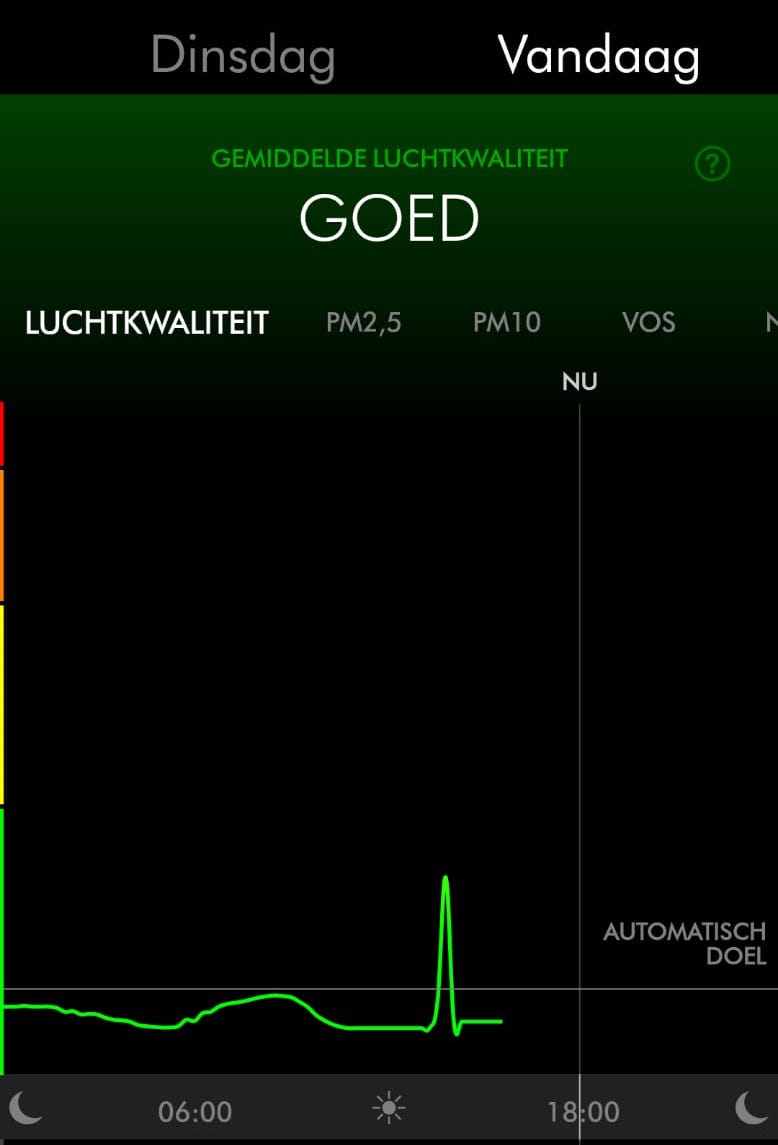Show the PM2,5 graph
This screenshot has height=1145, width=778.
click(364, 323)
